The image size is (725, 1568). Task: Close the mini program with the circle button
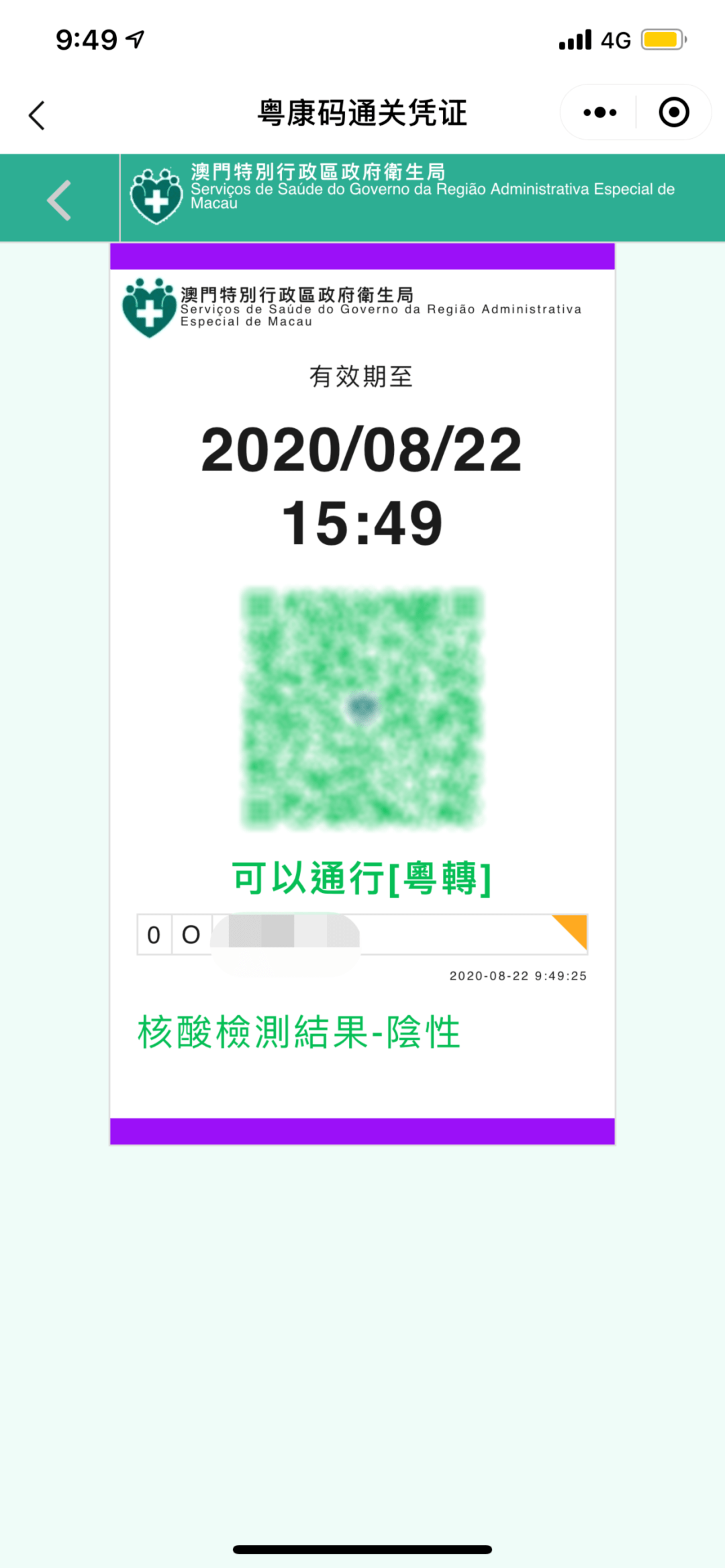[673, 112]
